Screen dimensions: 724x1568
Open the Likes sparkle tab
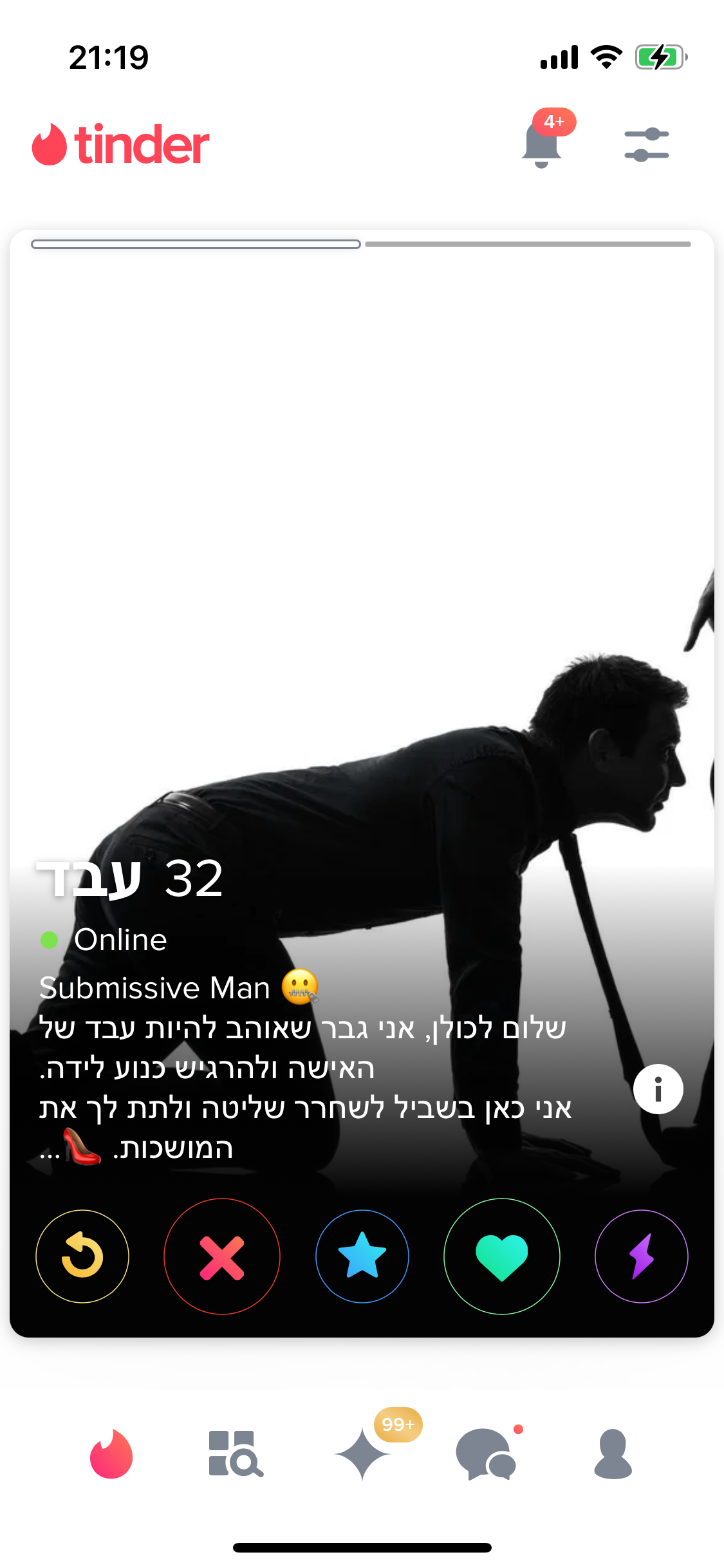362,1454
